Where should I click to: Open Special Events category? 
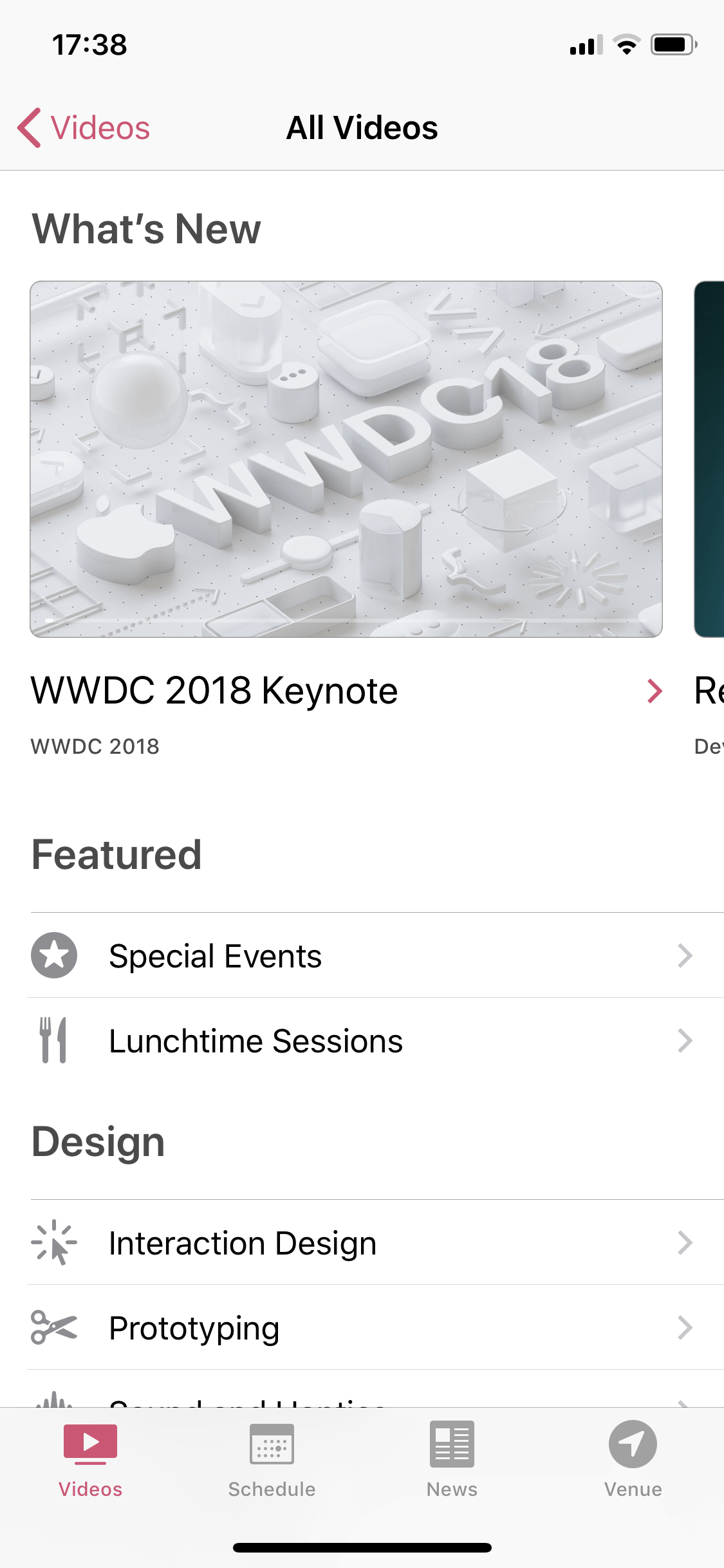click(362, 956)
